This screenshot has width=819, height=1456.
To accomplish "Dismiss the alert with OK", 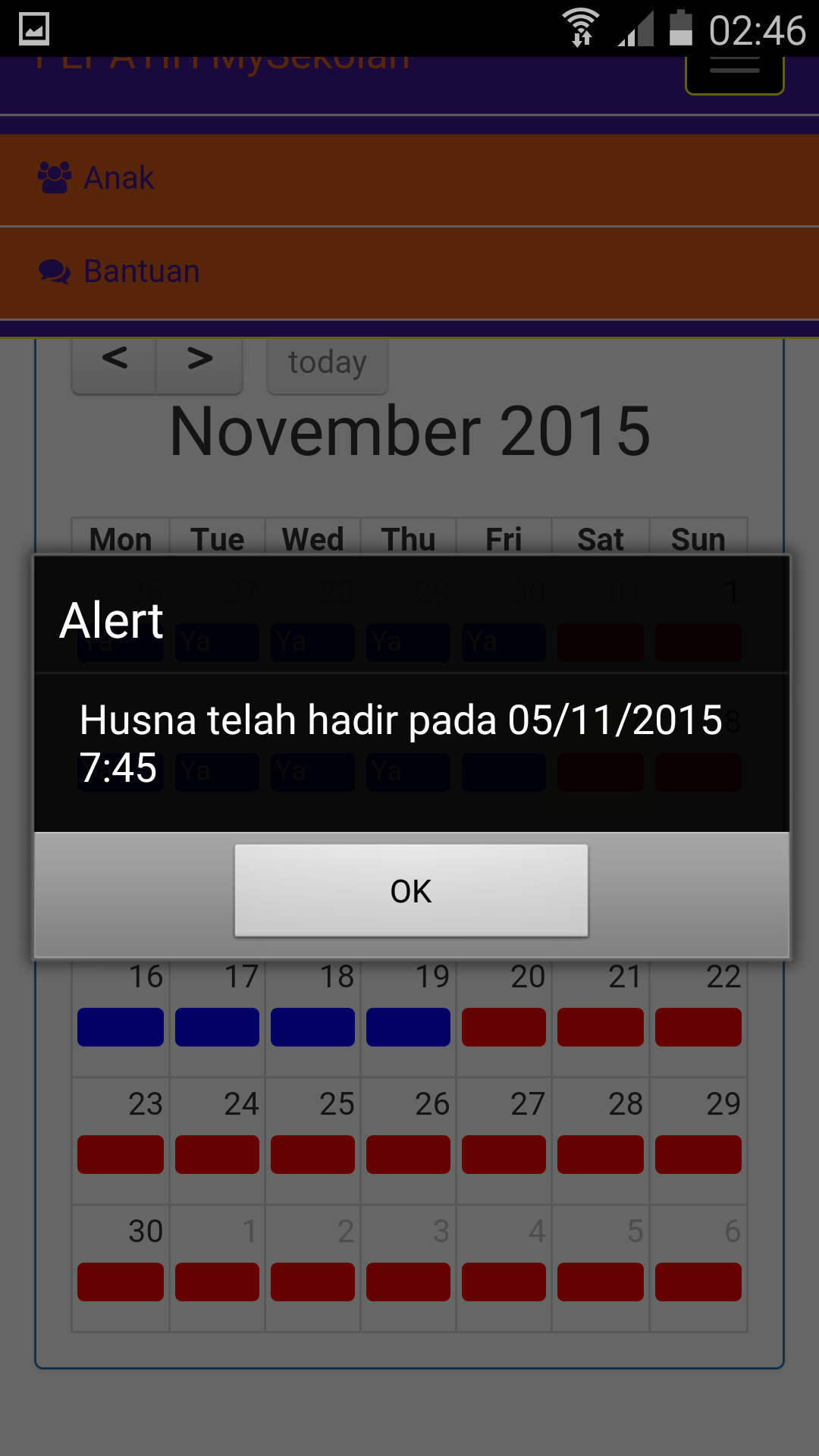I will (411, 890).
